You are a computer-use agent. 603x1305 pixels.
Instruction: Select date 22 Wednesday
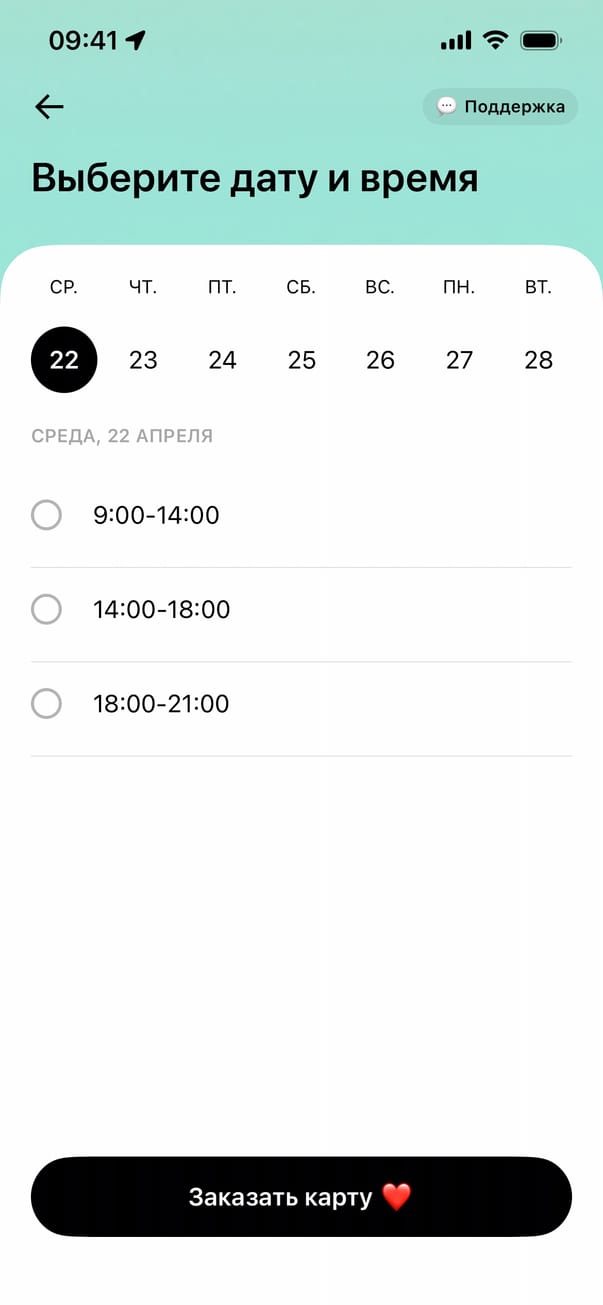pos(64,360)
